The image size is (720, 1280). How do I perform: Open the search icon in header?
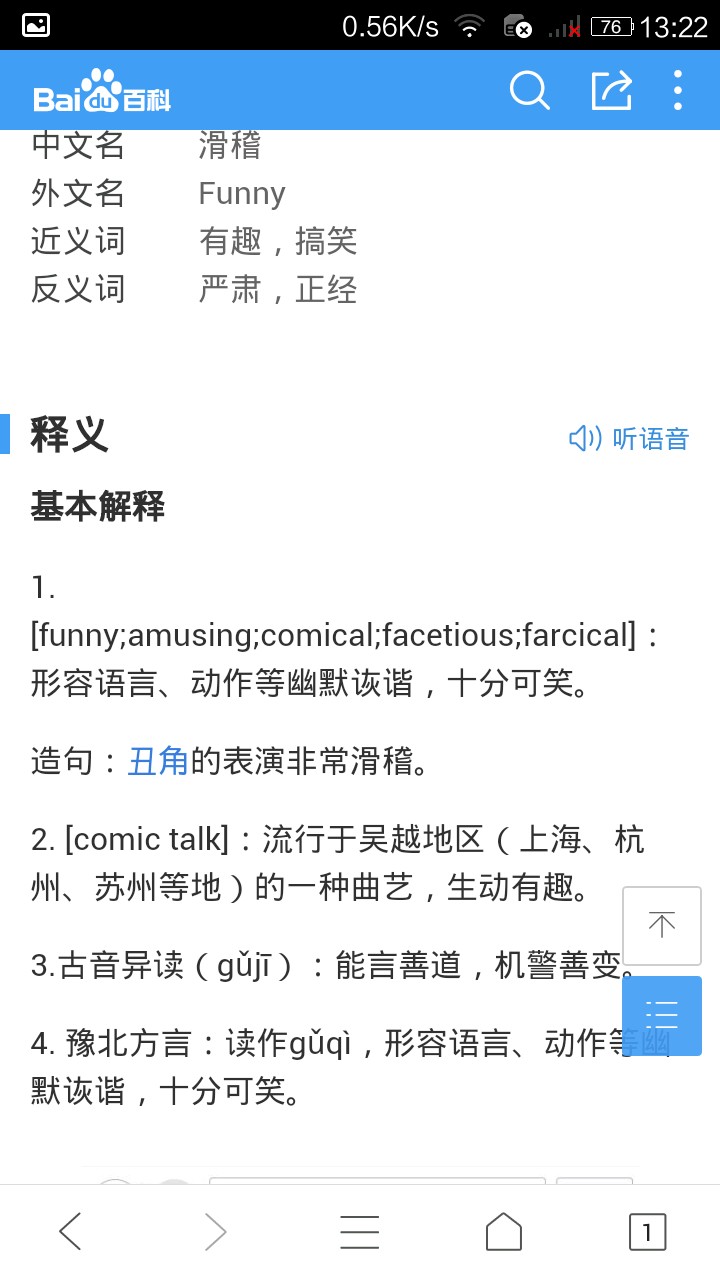pos(529,91)
